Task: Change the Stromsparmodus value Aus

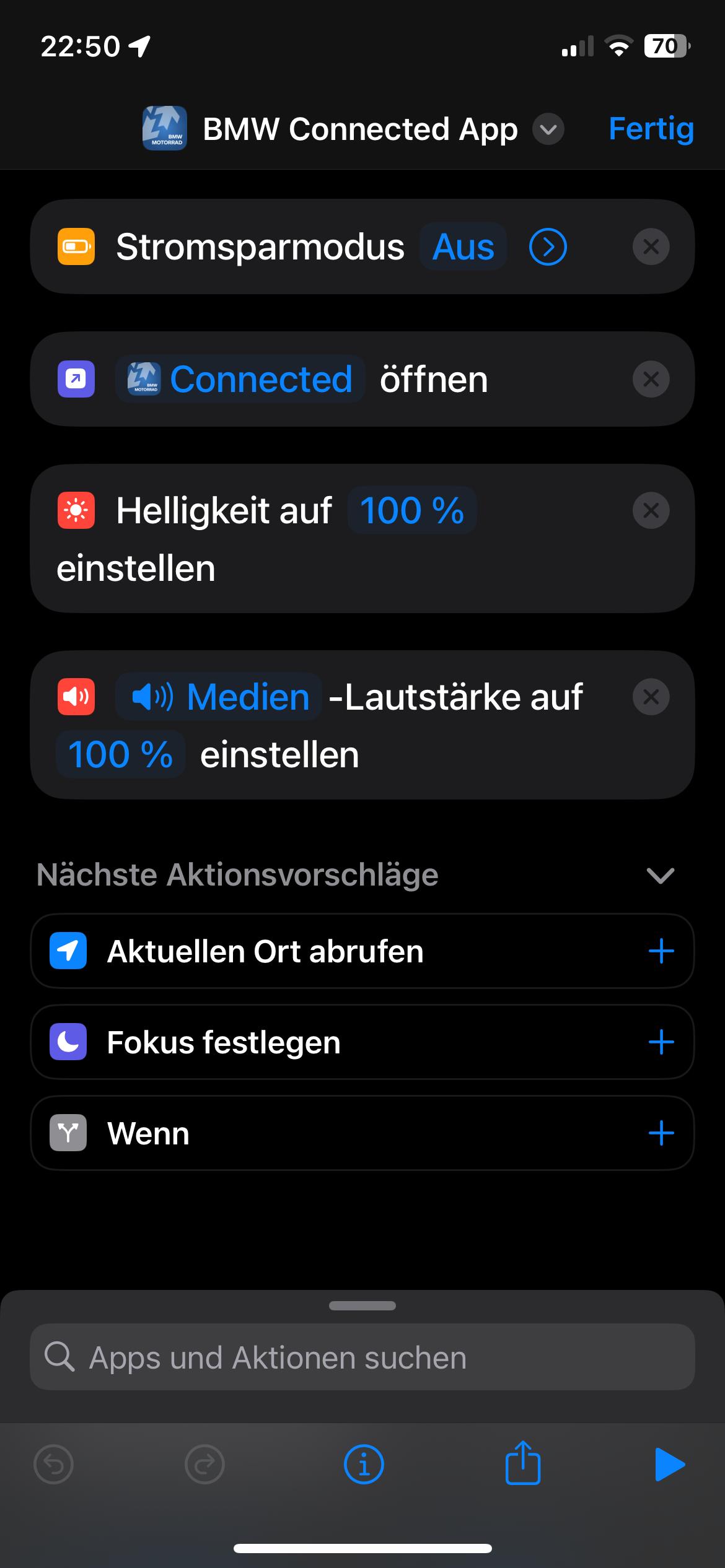Action: tap(463, 246)
